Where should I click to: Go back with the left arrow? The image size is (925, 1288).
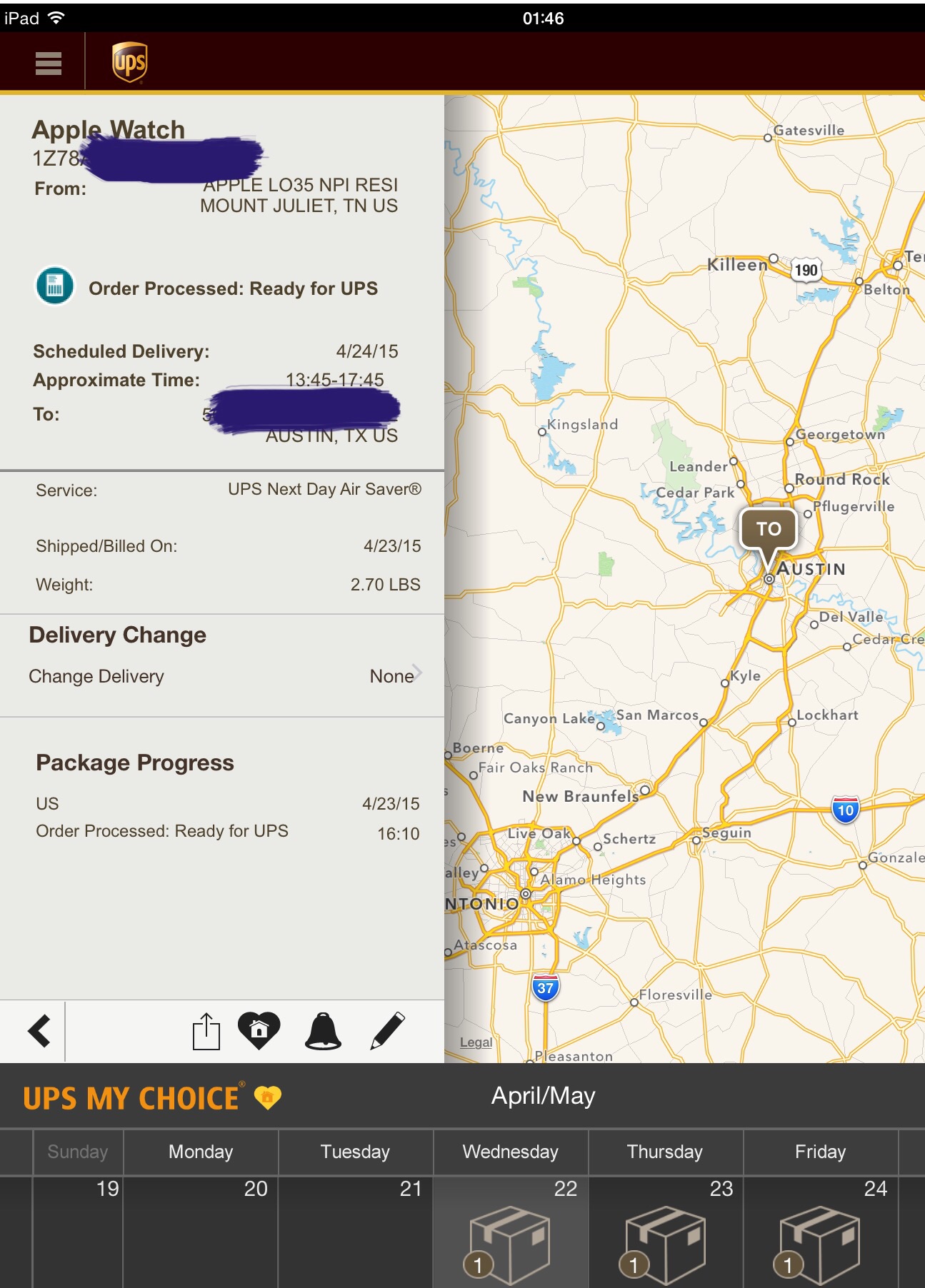[39, 1031]
